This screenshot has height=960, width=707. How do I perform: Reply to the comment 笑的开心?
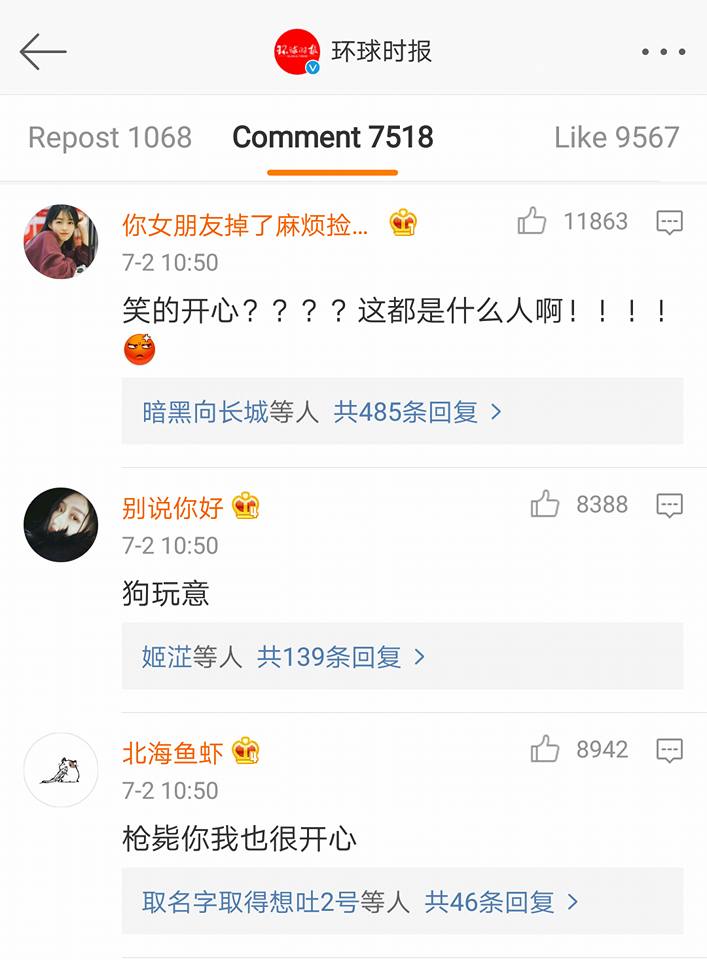(x=669, y=222)
